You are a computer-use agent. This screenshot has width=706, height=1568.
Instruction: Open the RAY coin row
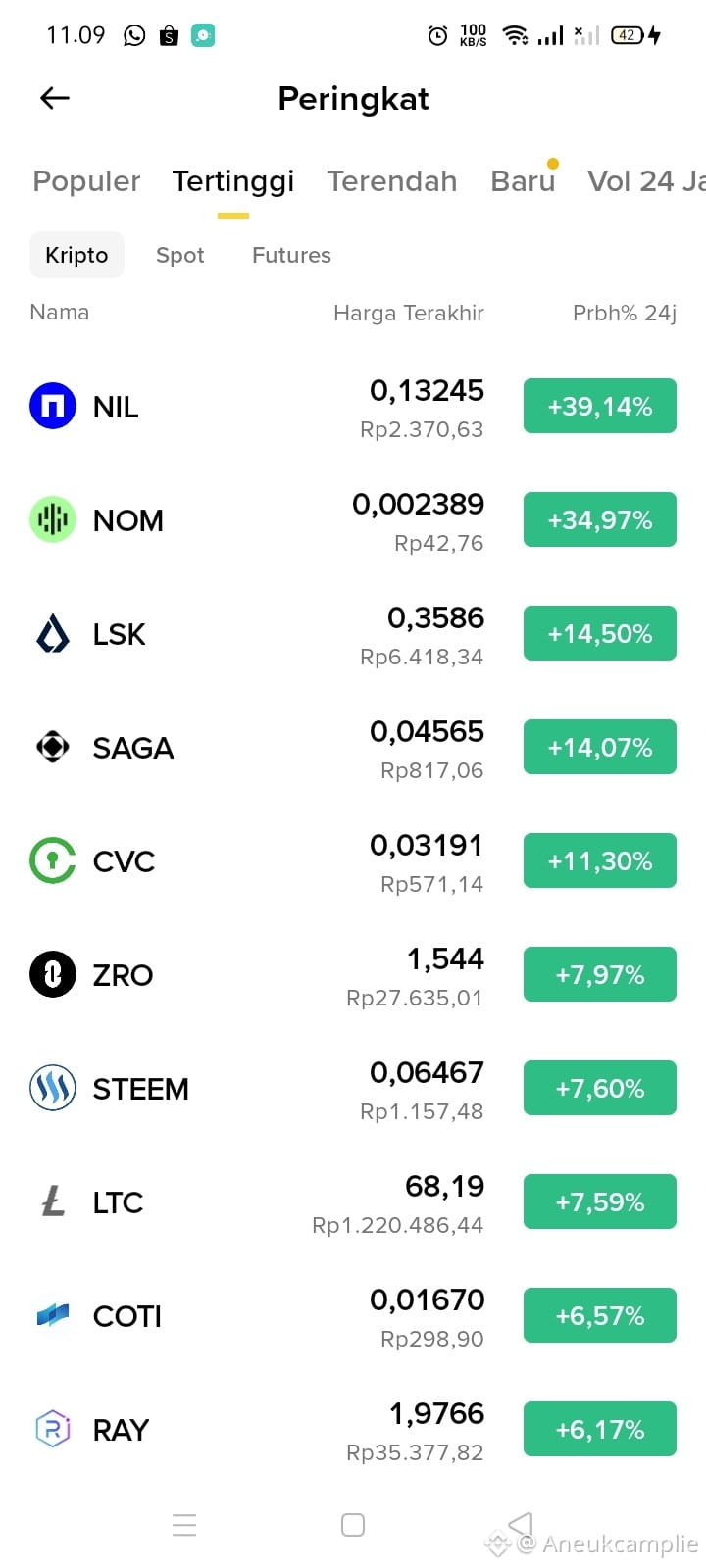coord(353,1430)
